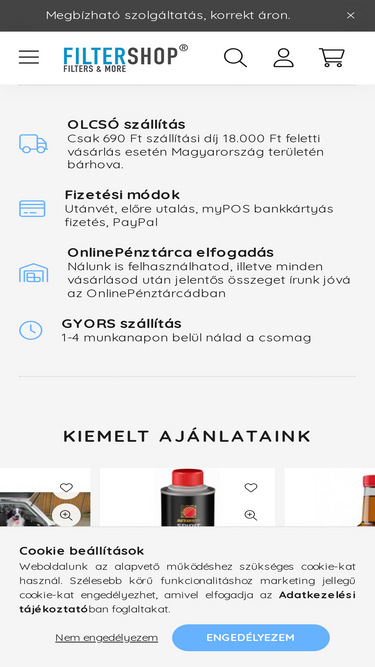The width and height of the screenshot is (375, 667).
Task: Add the red-capped can to wishlist
Action: click(x=251, y=487)
